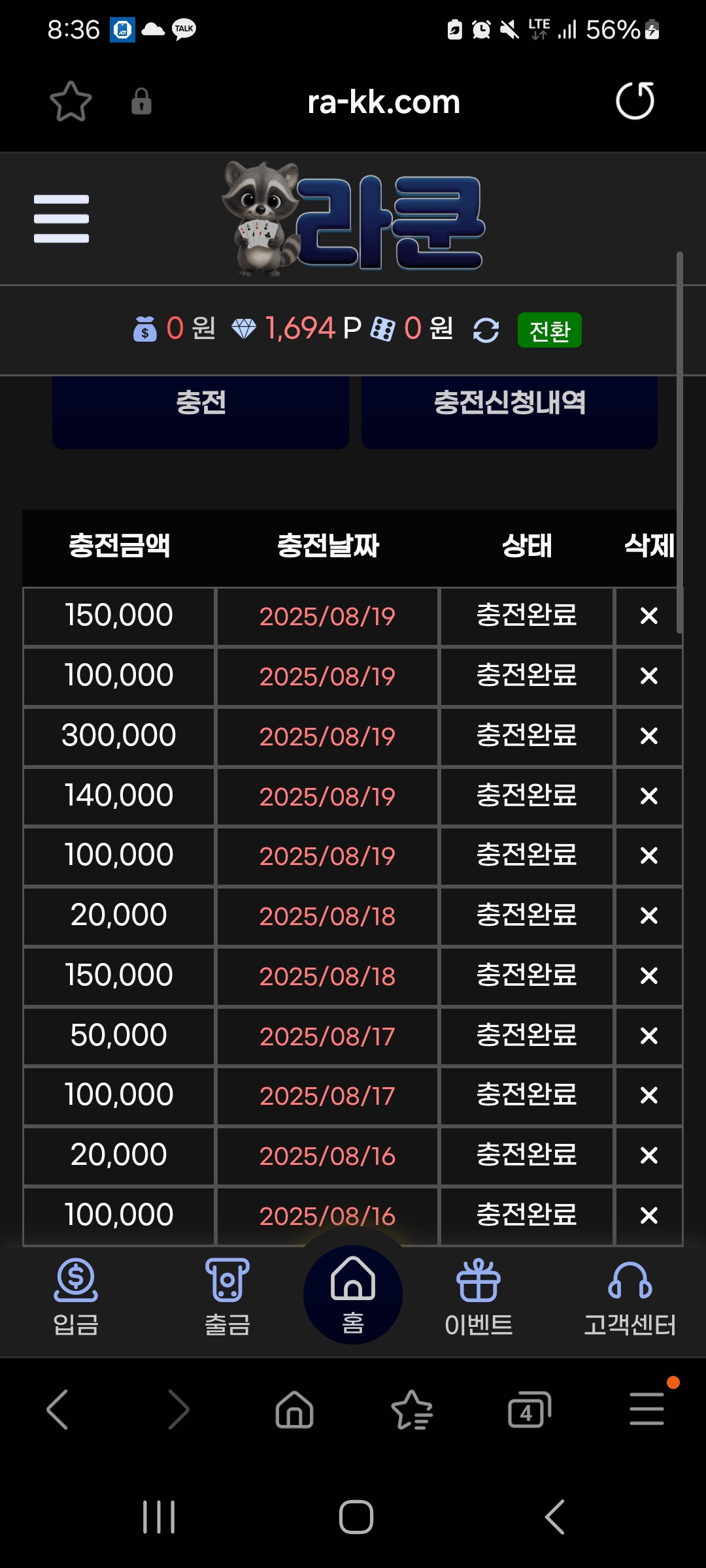
Task: Delete the 300,000 charge record
Action: (648, 736)
